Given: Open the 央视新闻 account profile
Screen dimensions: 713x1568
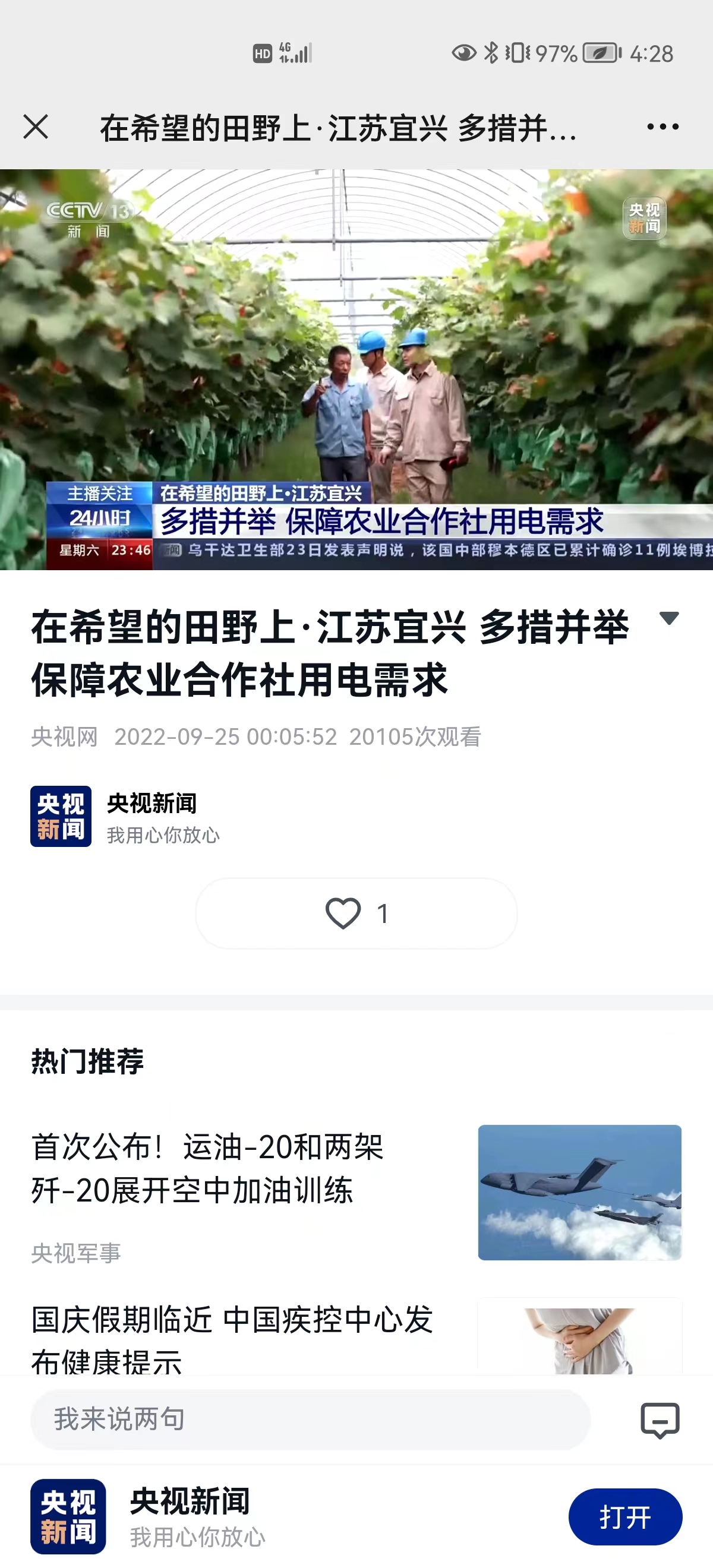Looking at the screenshot, I should click(x=125, y=816).
